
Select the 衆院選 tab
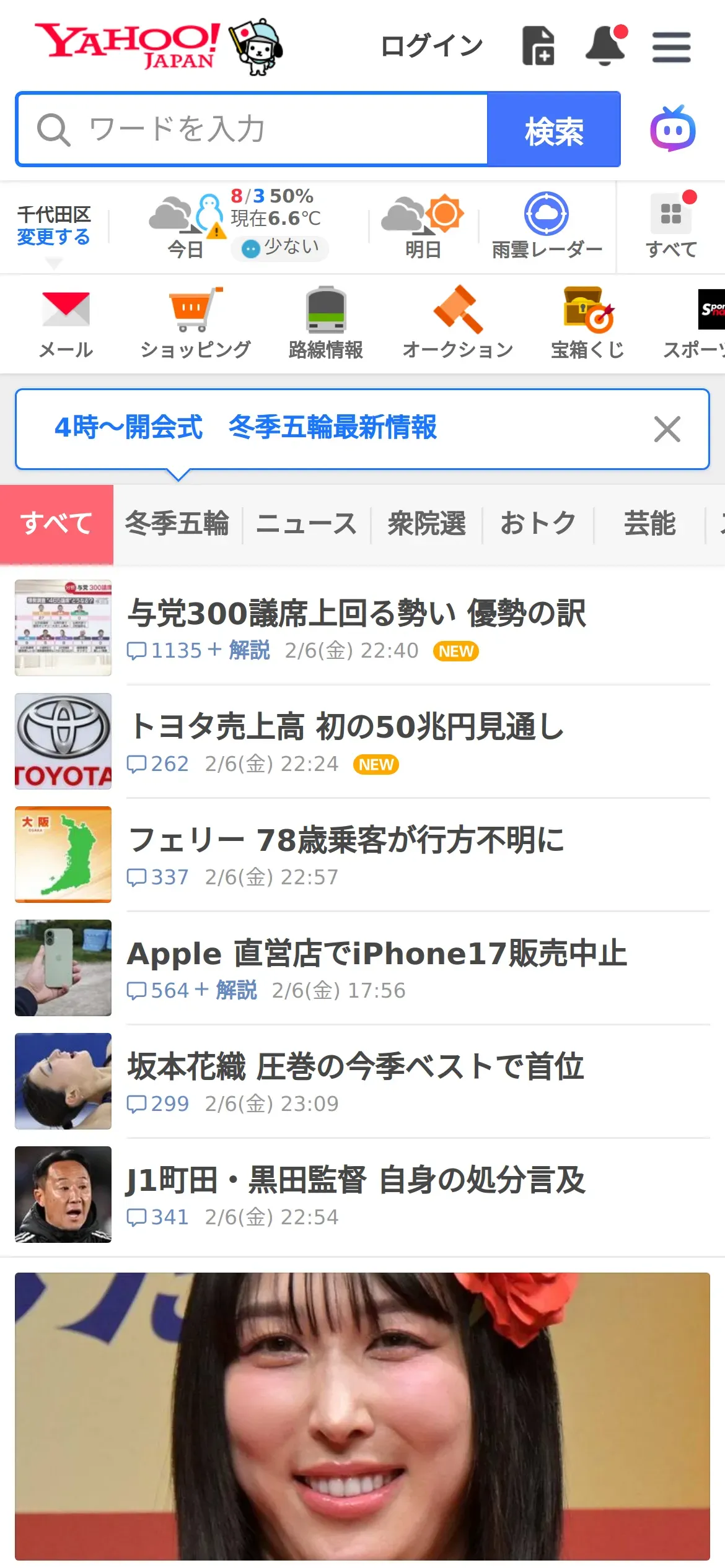point(426,523)
